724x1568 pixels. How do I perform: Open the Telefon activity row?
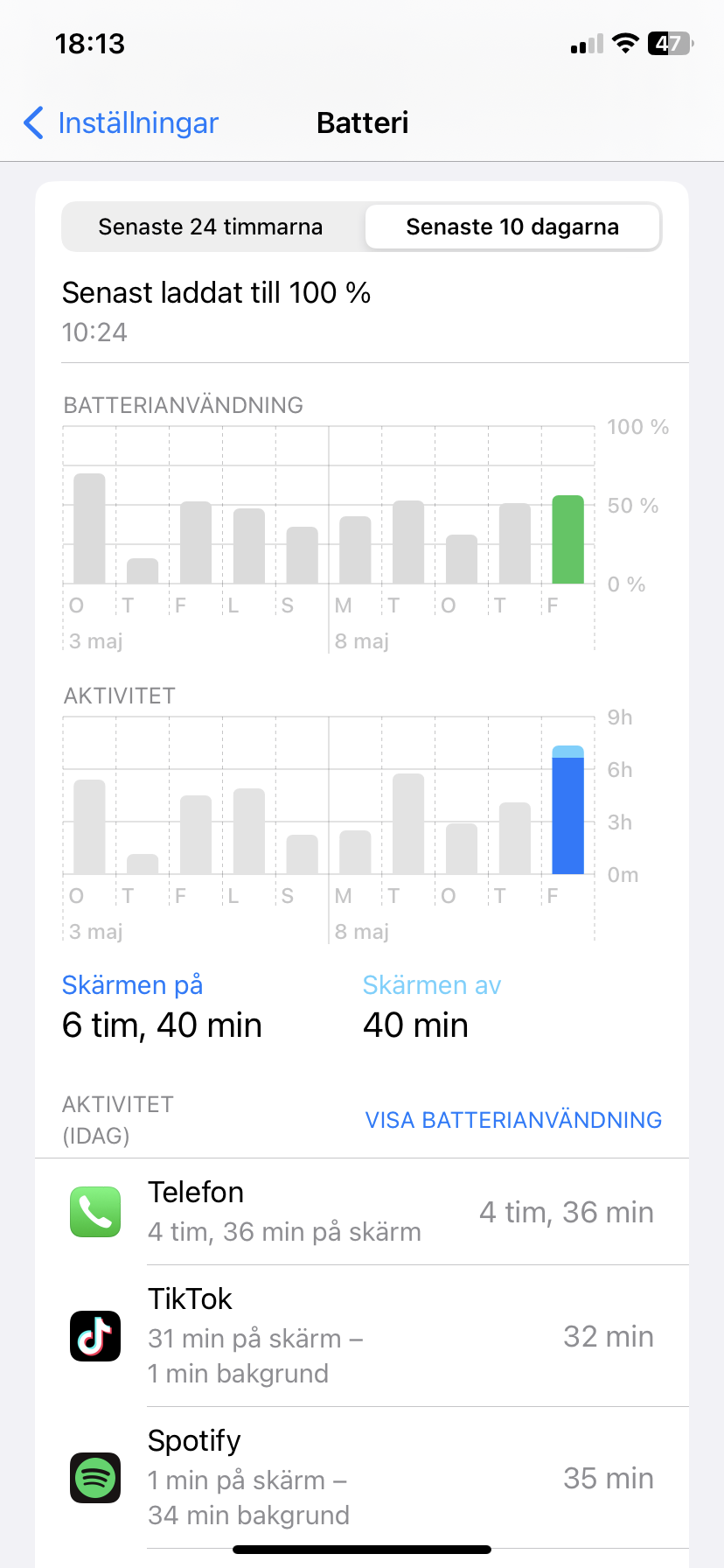coord(362,1212)
